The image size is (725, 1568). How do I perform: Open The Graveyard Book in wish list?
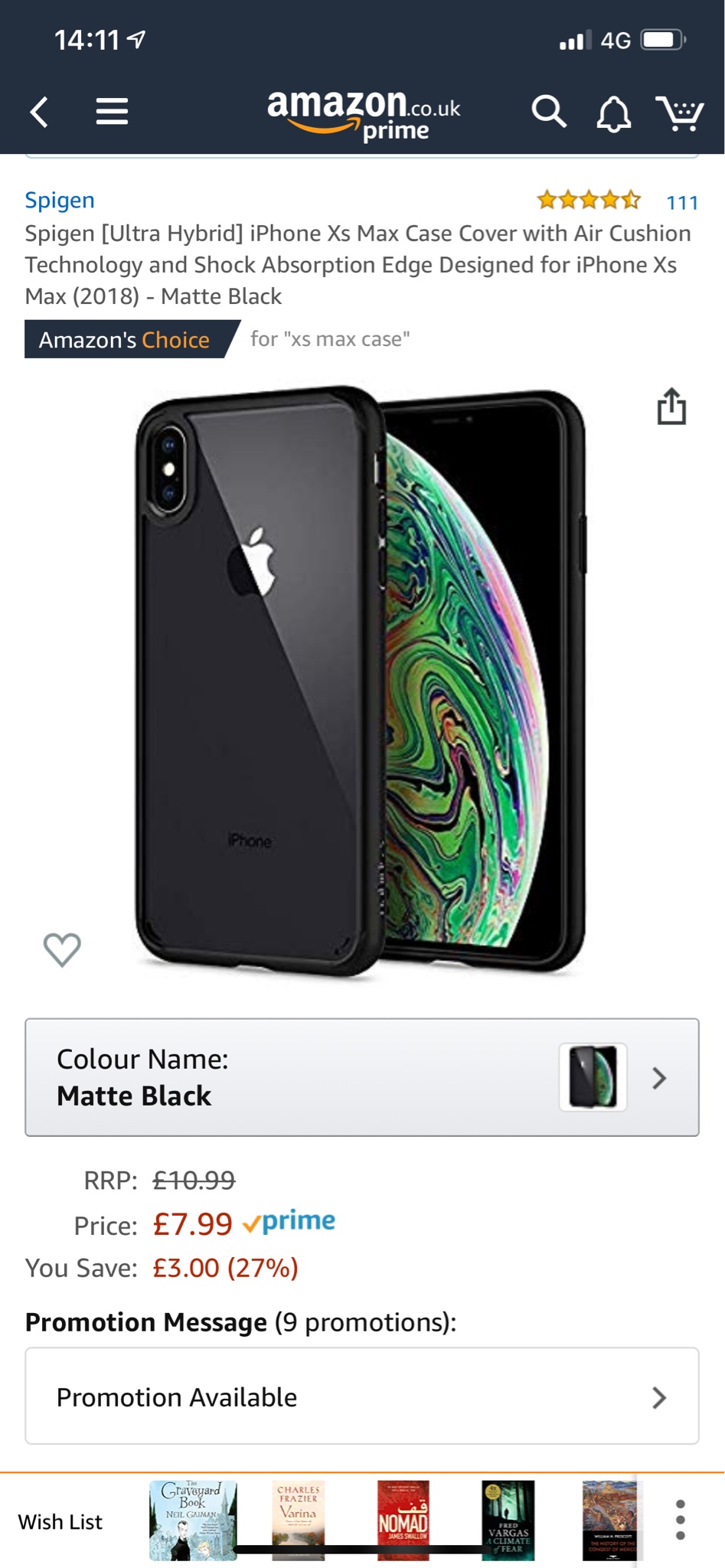[192, 1521]
